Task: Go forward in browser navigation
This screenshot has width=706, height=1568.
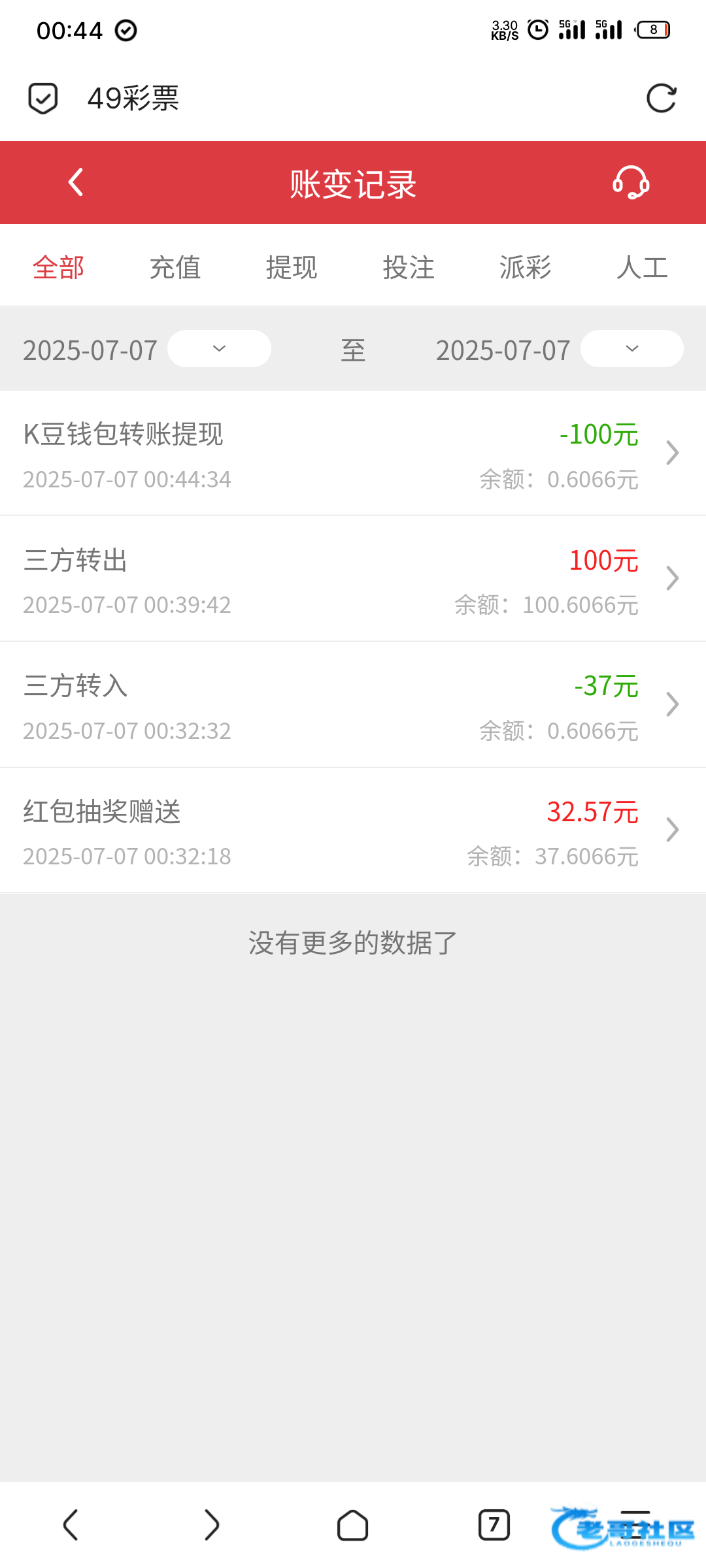Action: (211, 1526)
